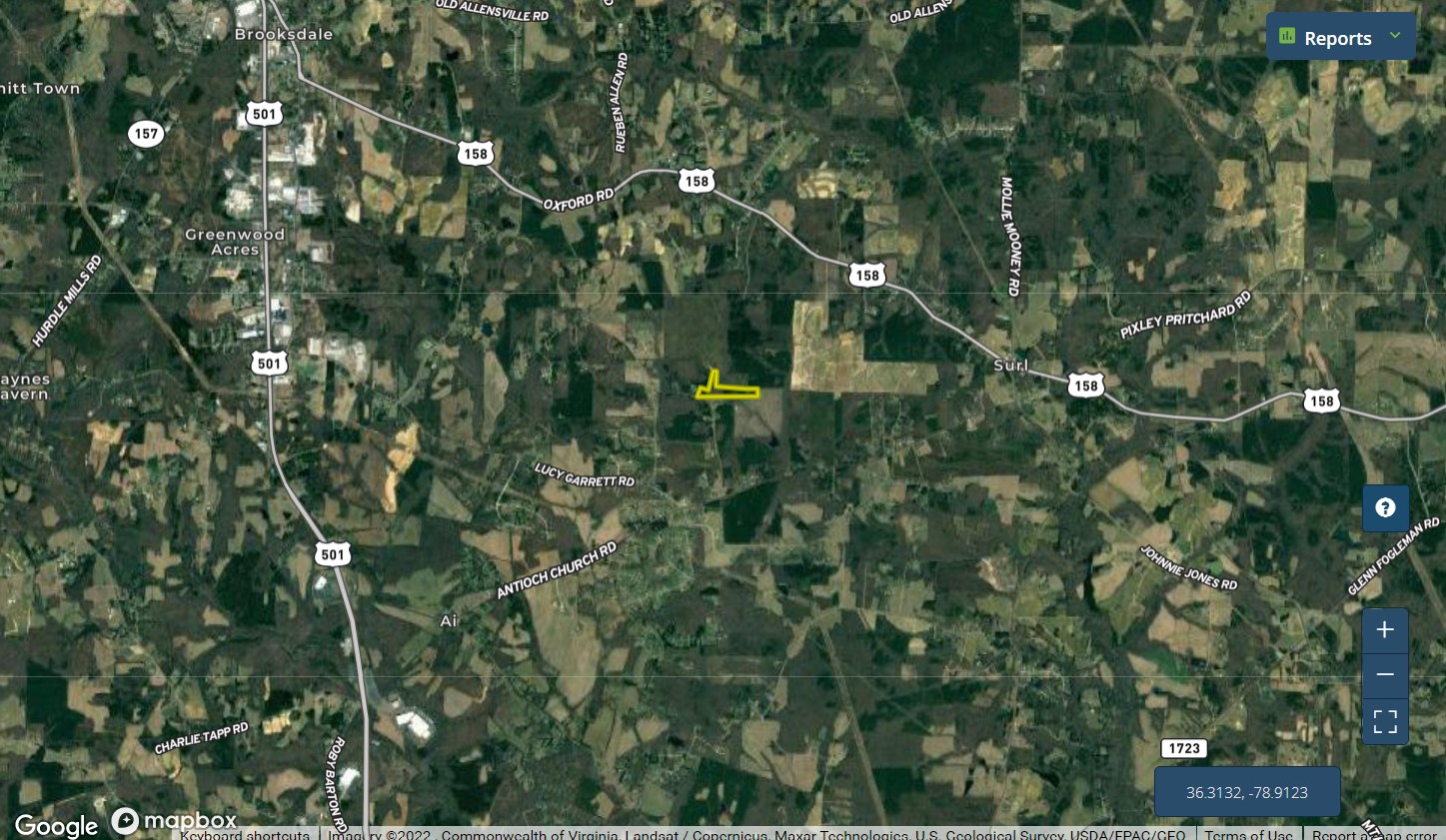This screenshot has height=840, width=1446.
Task: Open Keyboard shortcuts link
Action: coord(245,834)
